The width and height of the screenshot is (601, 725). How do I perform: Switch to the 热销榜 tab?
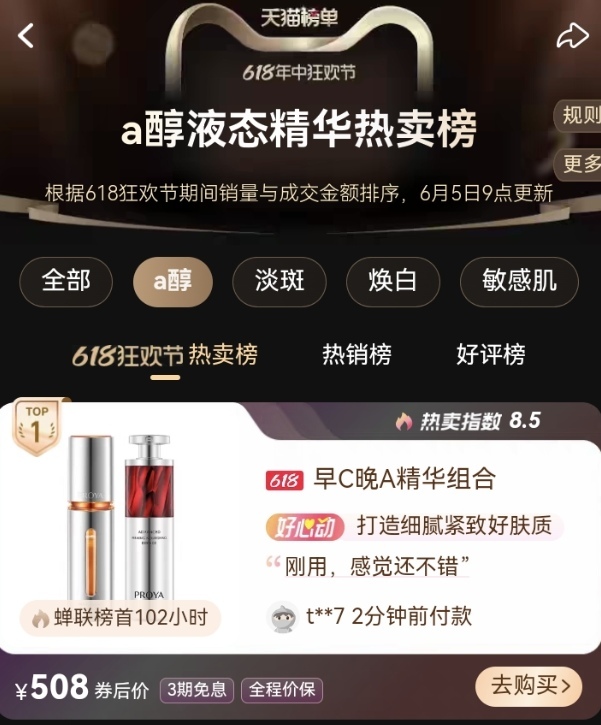click(x=356, y=355)
